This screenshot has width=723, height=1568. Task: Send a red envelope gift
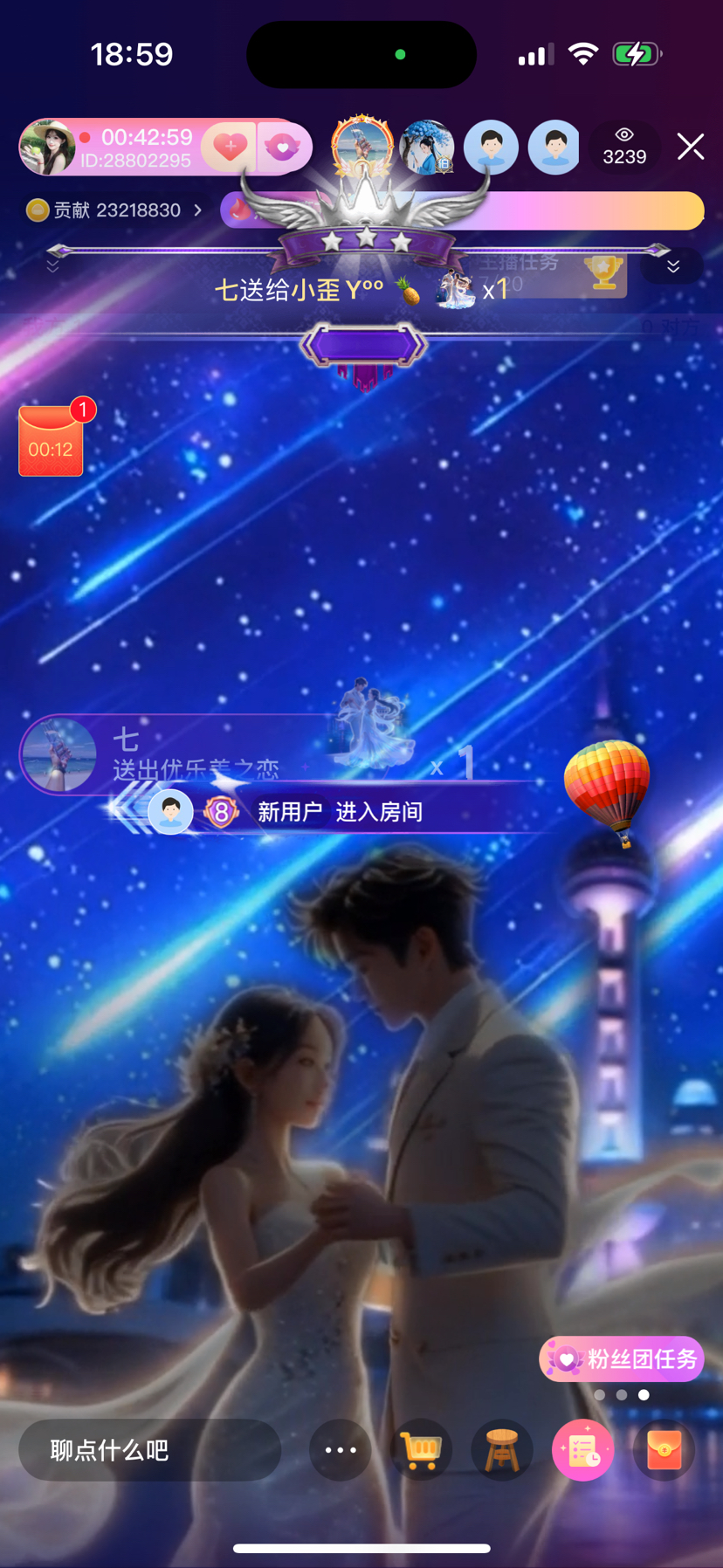tap(664, 1450)
